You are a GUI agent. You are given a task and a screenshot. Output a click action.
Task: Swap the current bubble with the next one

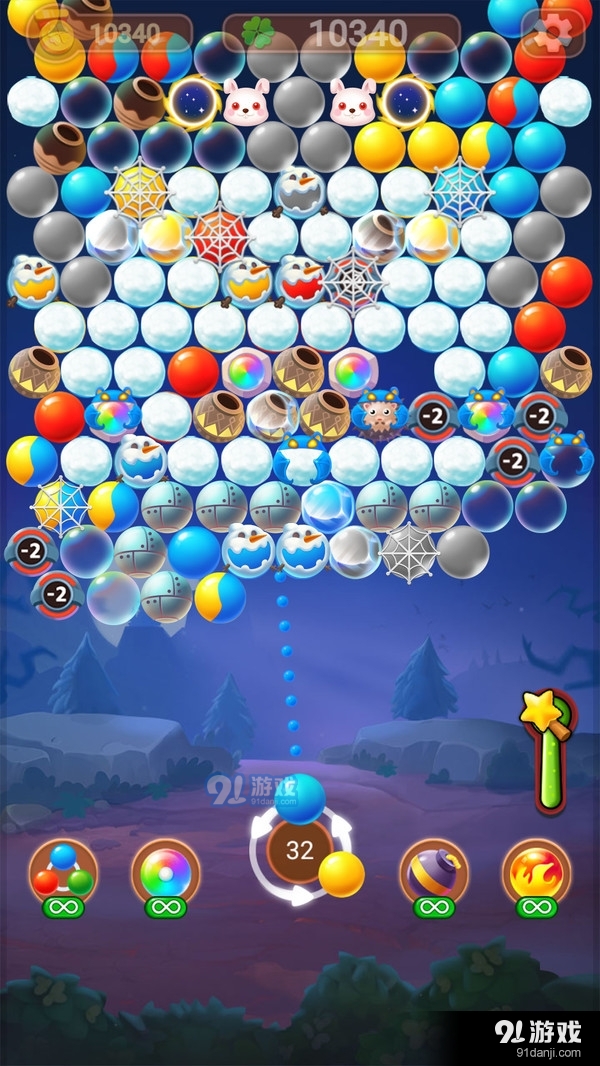[341, 873]
